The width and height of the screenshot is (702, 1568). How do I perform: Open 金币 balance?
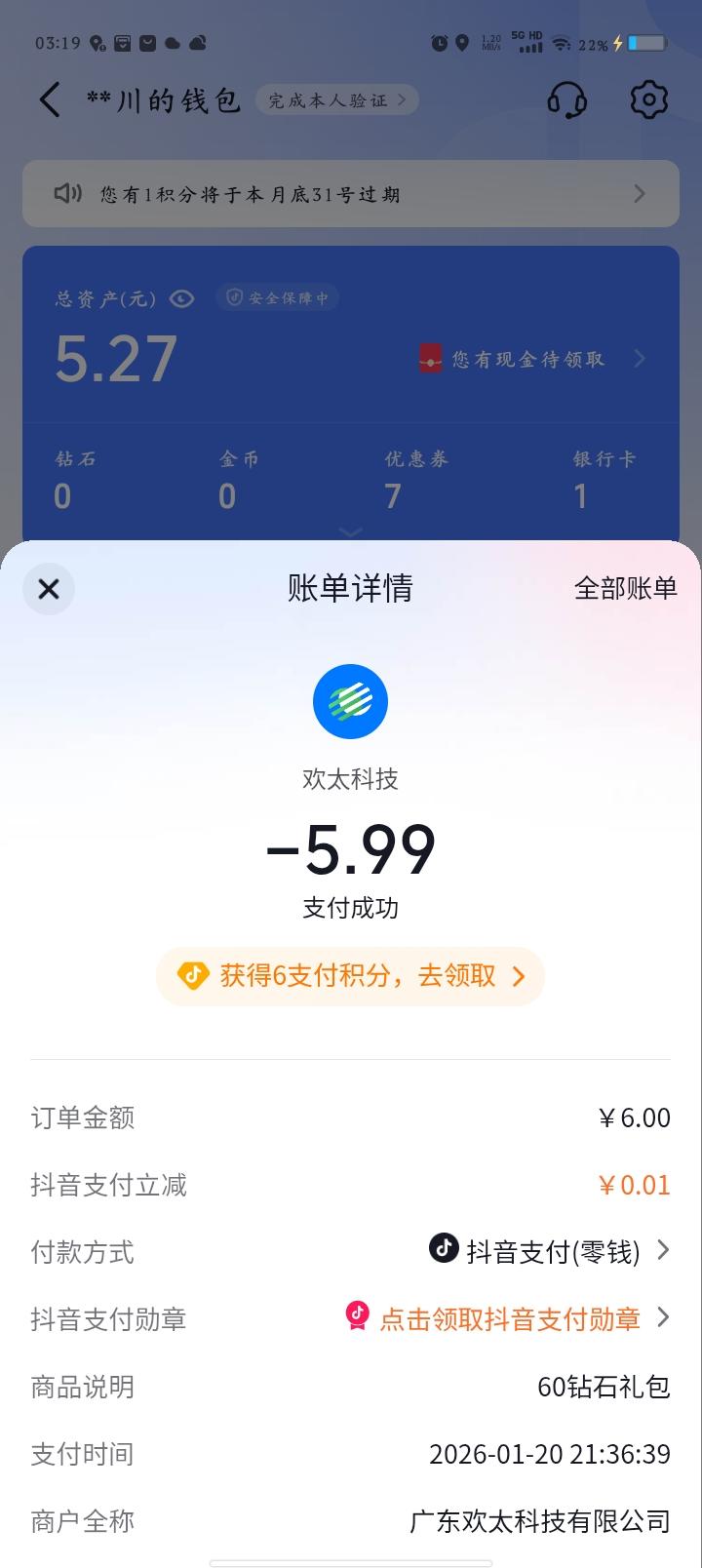pyautogui.click(x=238, y=480)
